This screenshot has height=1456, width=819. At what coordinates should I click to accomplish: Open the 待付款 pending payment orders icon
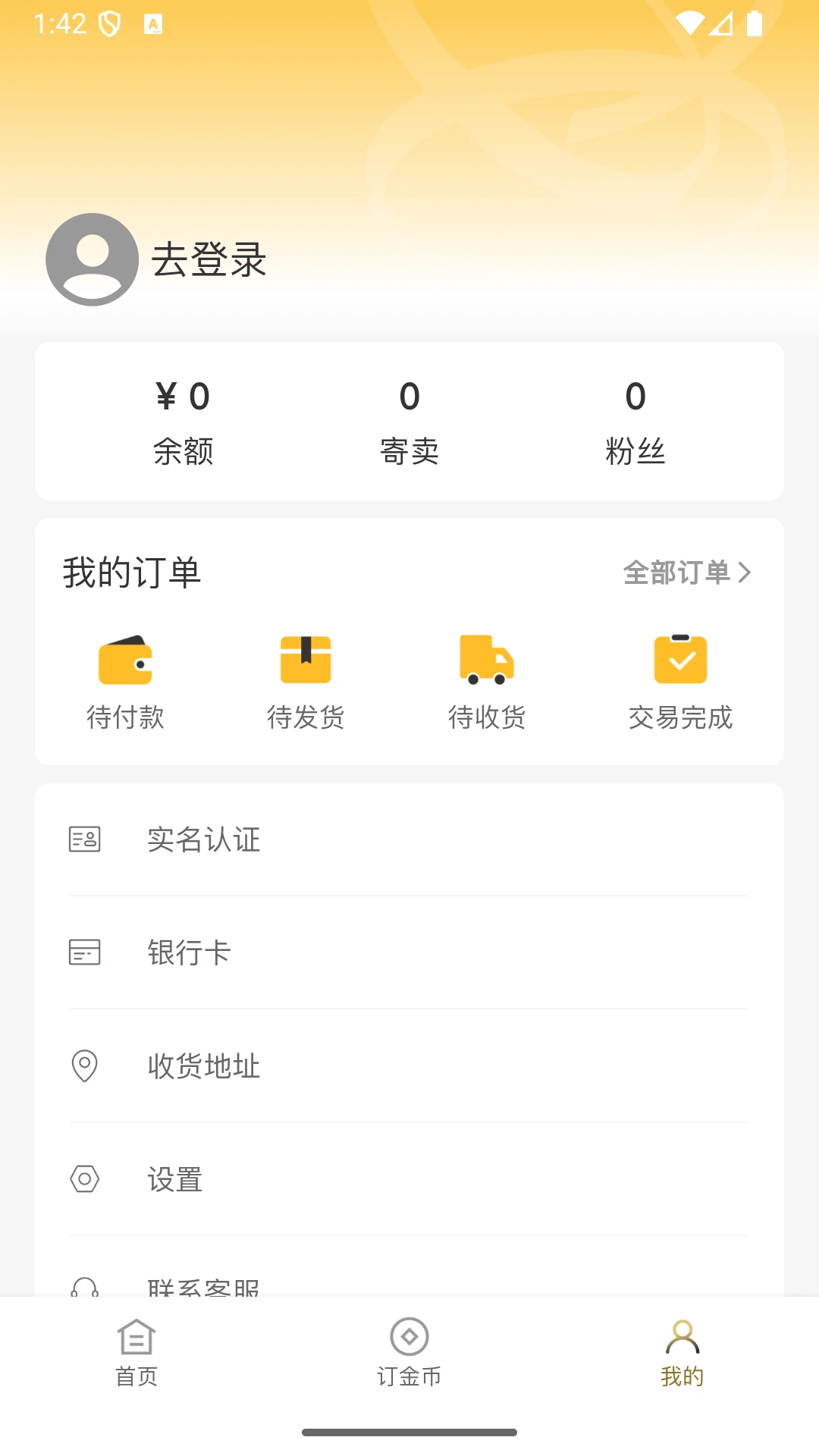[x=127, y=659]
